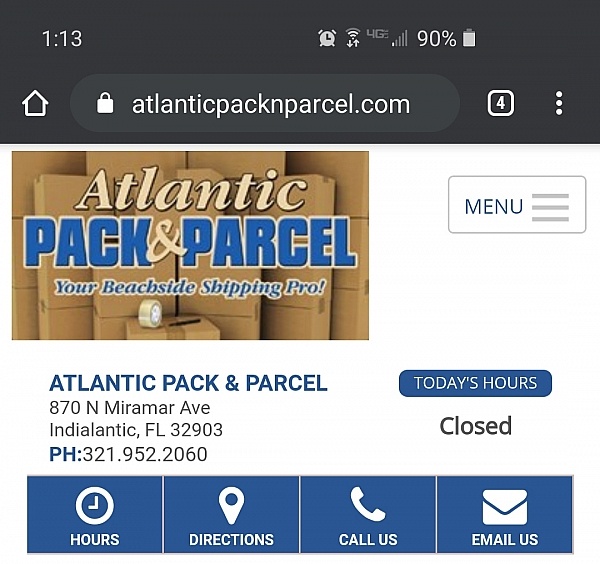Viewport: 600px width, 564px height.
Task: Open the tab switcher showing 4 tabs
Action: click(x=500, y=103)
